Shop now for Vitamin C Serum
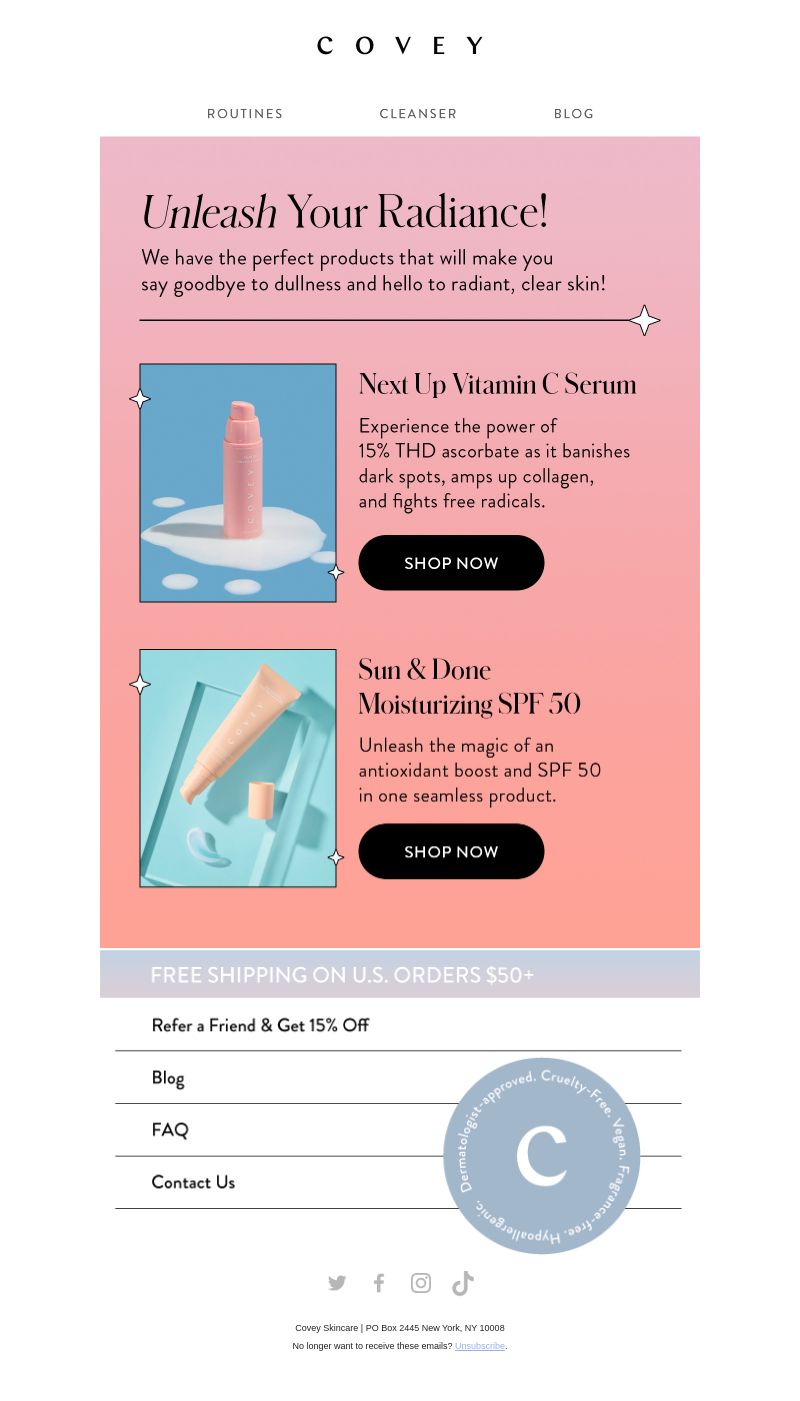Screen dimensions: 800x1401 coord(451,563)
